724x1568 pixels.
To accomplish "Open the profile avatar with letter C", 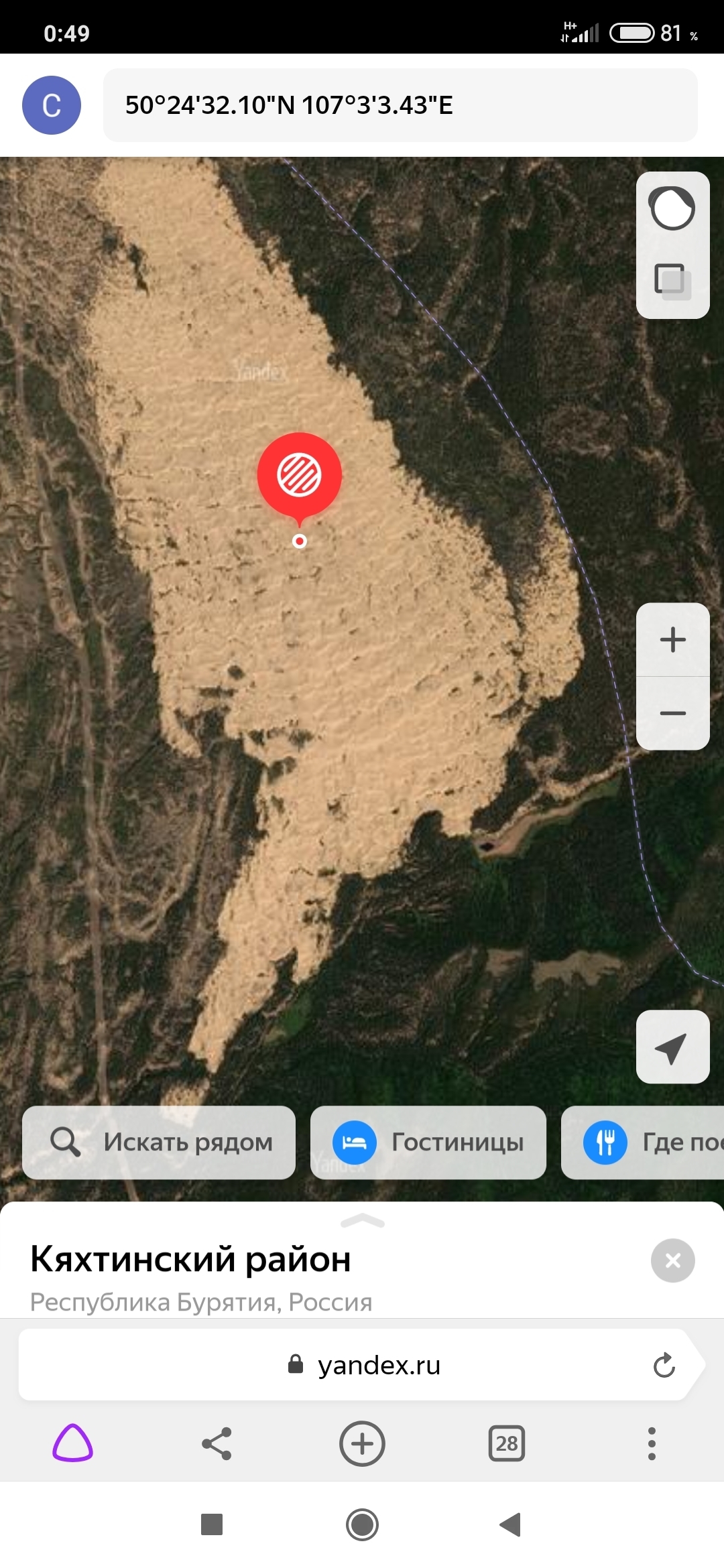I will pyautogui.click(x=52, y=105).
